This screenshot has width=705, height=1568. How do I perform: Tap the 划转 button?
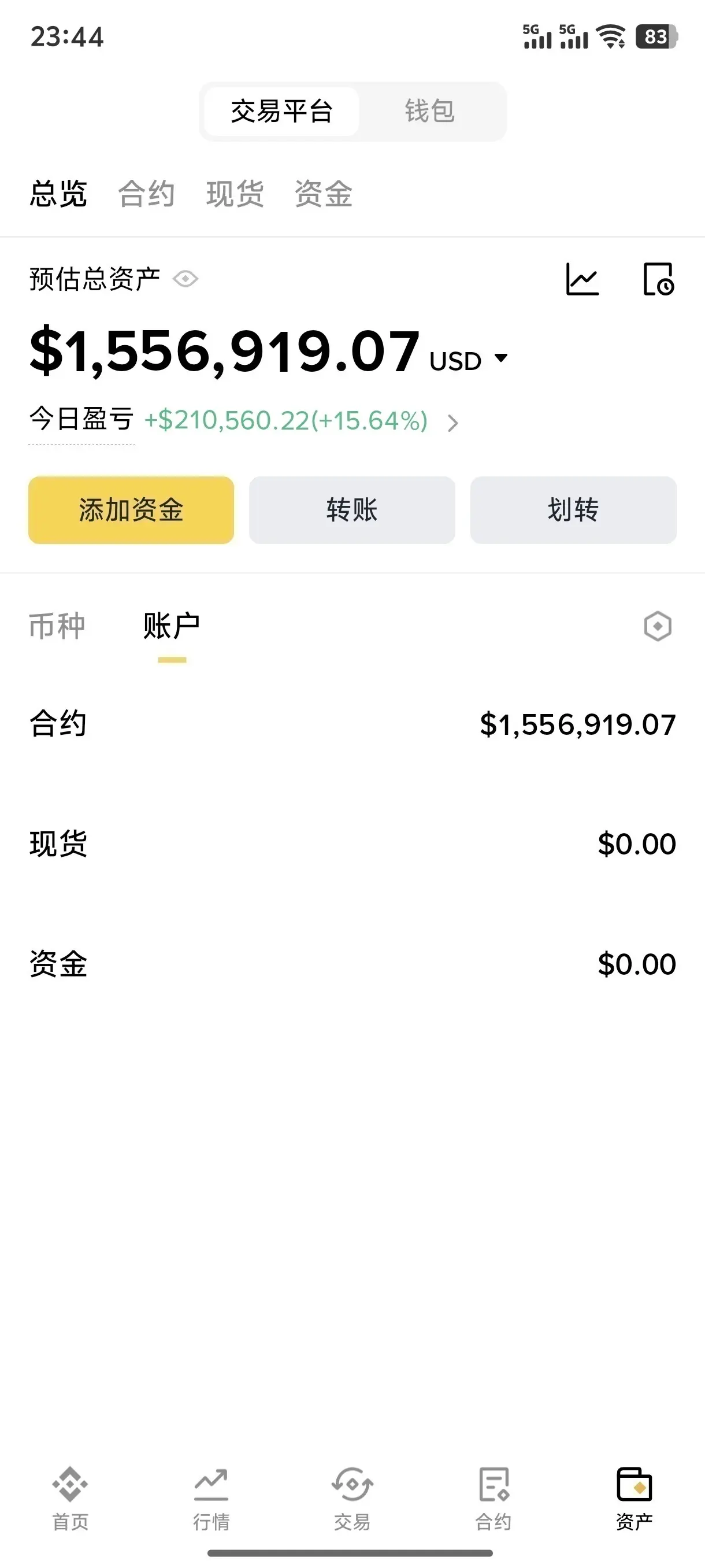573,510
